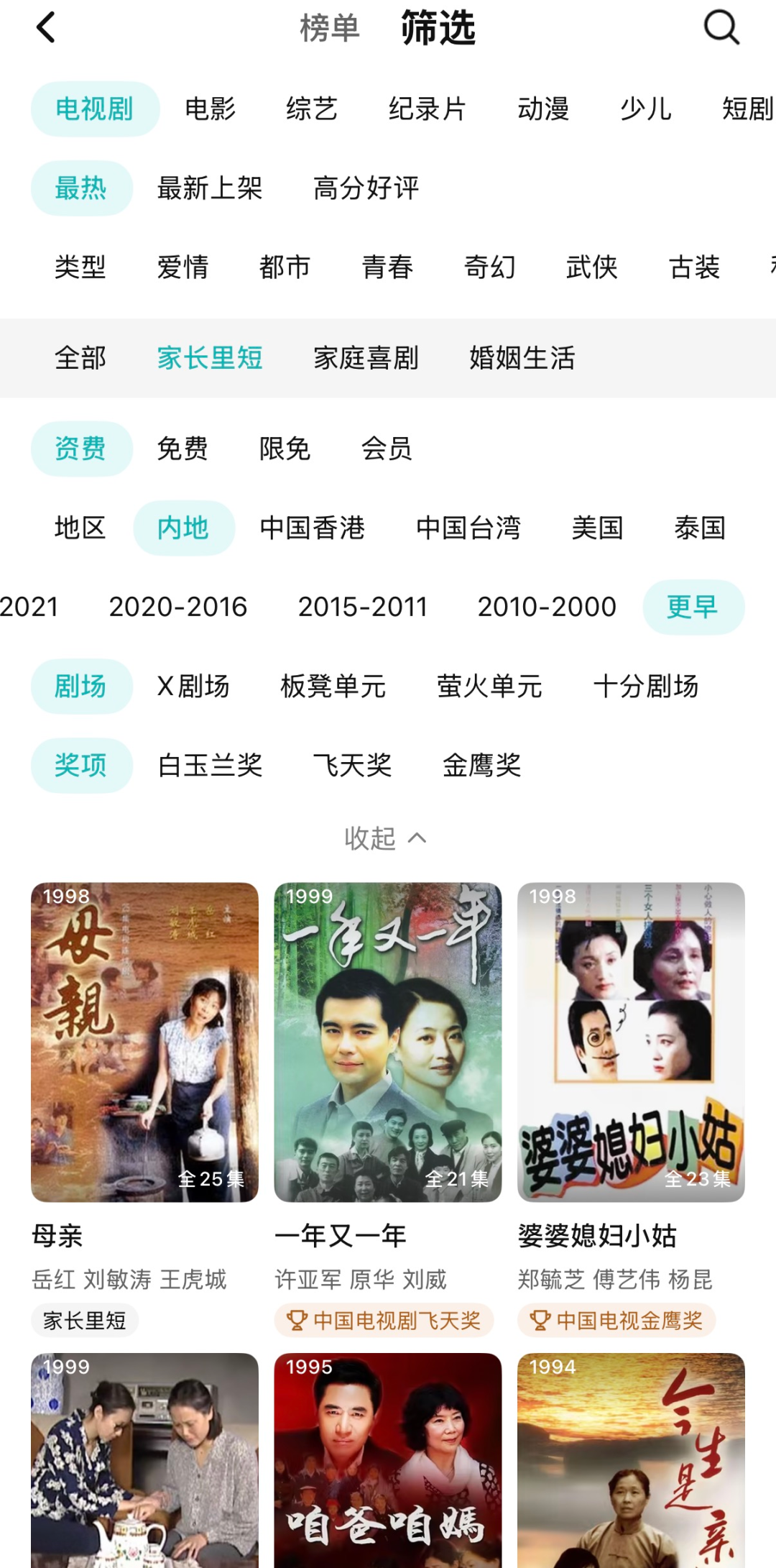
Task: Filter by 白玉兰奖 award
Action: [x=210, y=766]
